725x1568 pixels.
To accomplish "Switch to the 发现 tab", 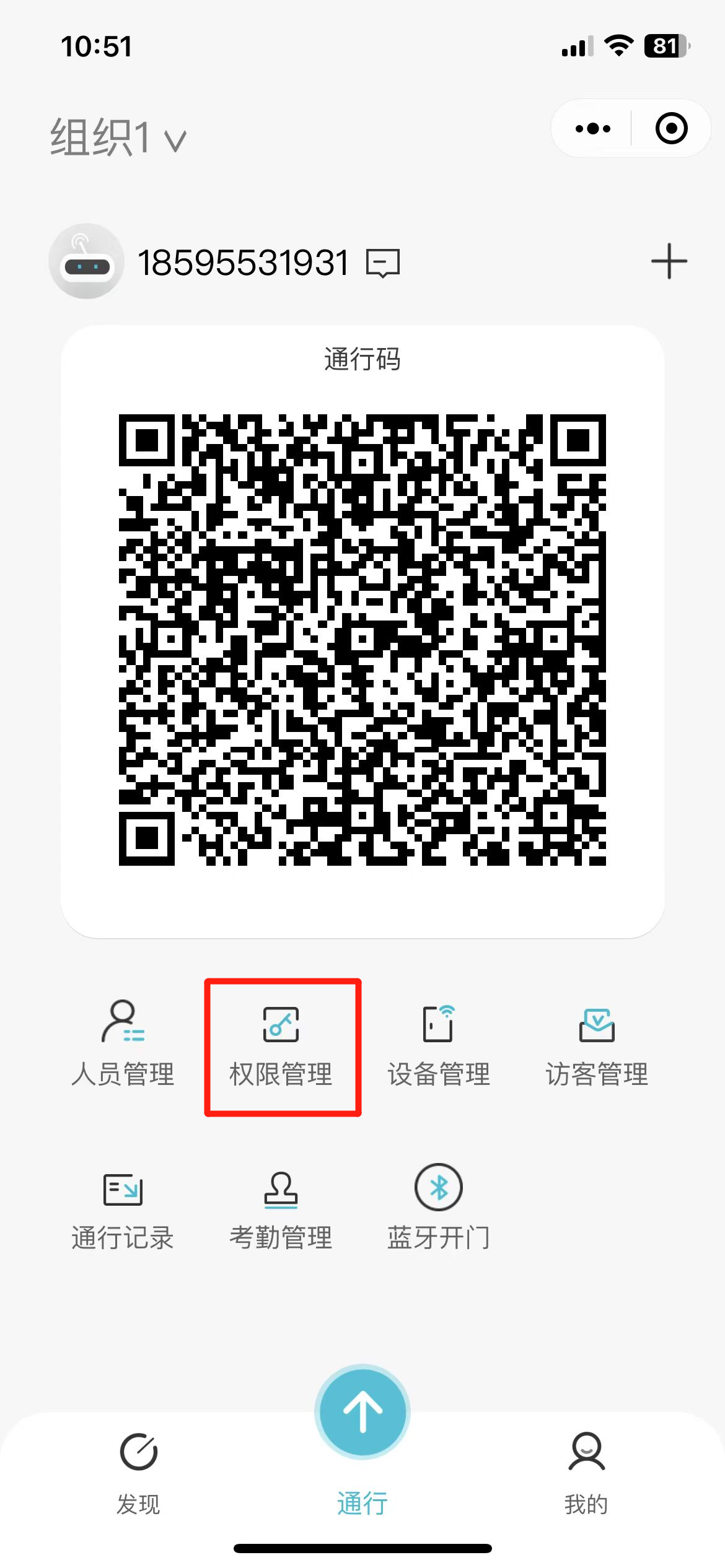I will tap(138, 1472).
